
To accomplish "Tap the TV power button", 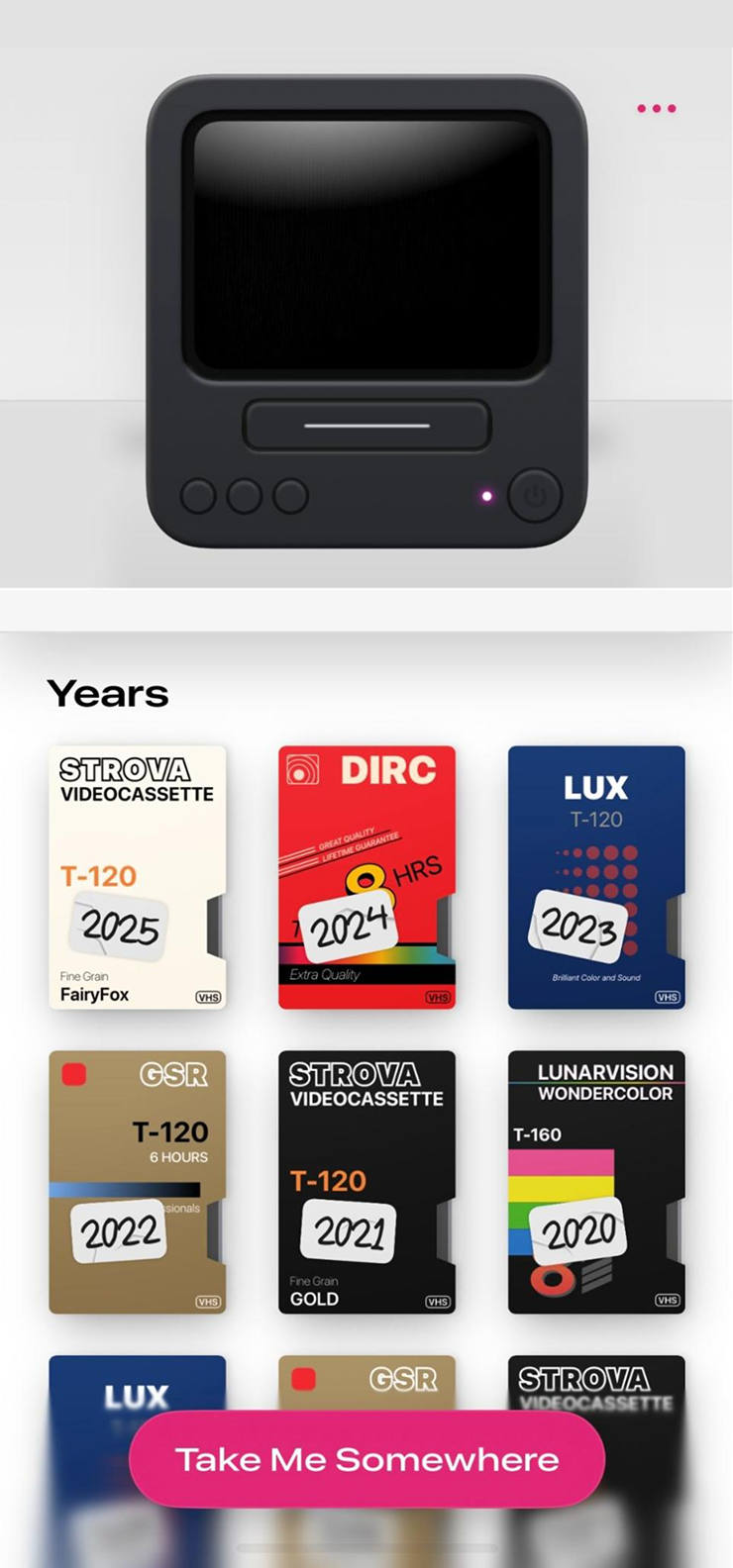I will click(535, 495).
